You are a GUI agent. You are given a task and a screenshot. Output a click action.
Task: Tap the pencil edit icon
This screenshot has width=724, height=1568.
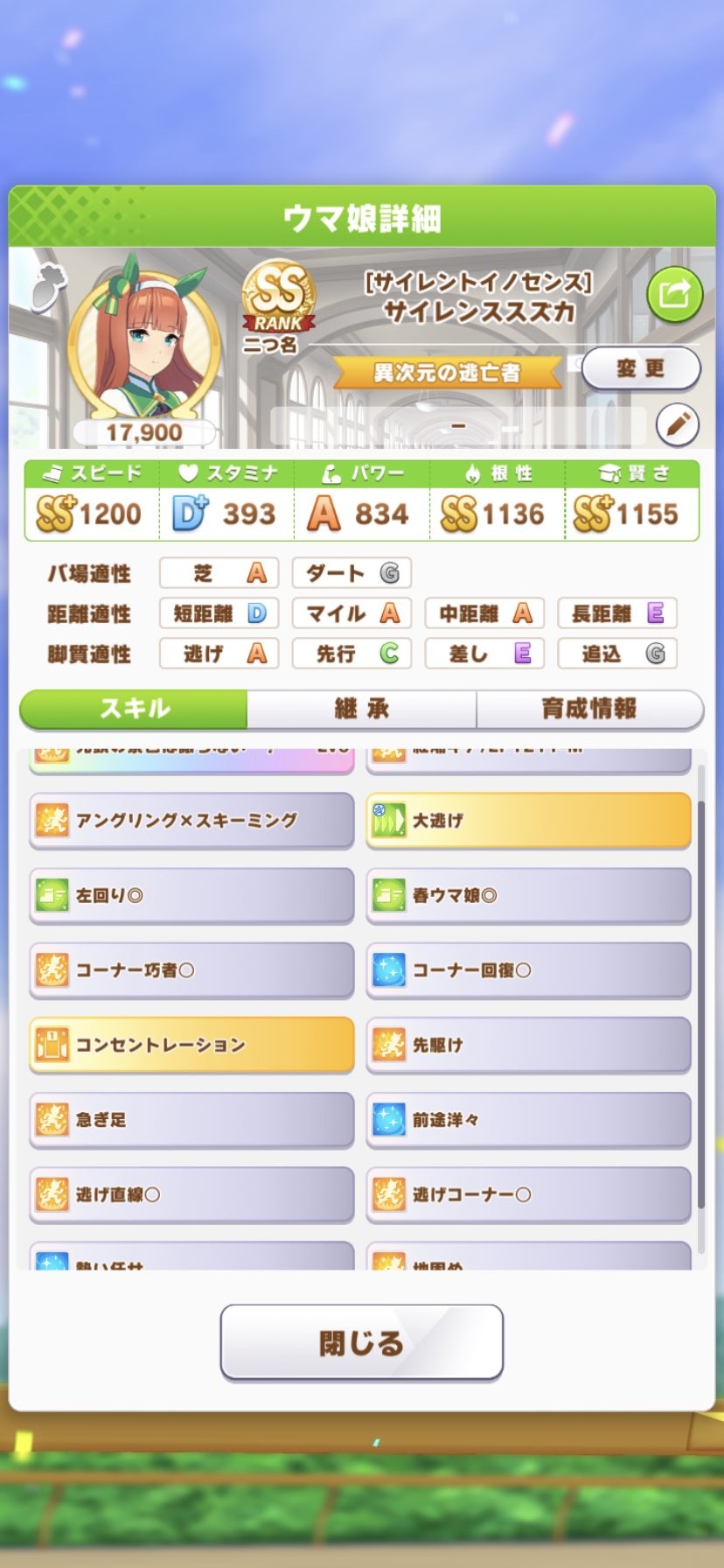pos(678,425)
